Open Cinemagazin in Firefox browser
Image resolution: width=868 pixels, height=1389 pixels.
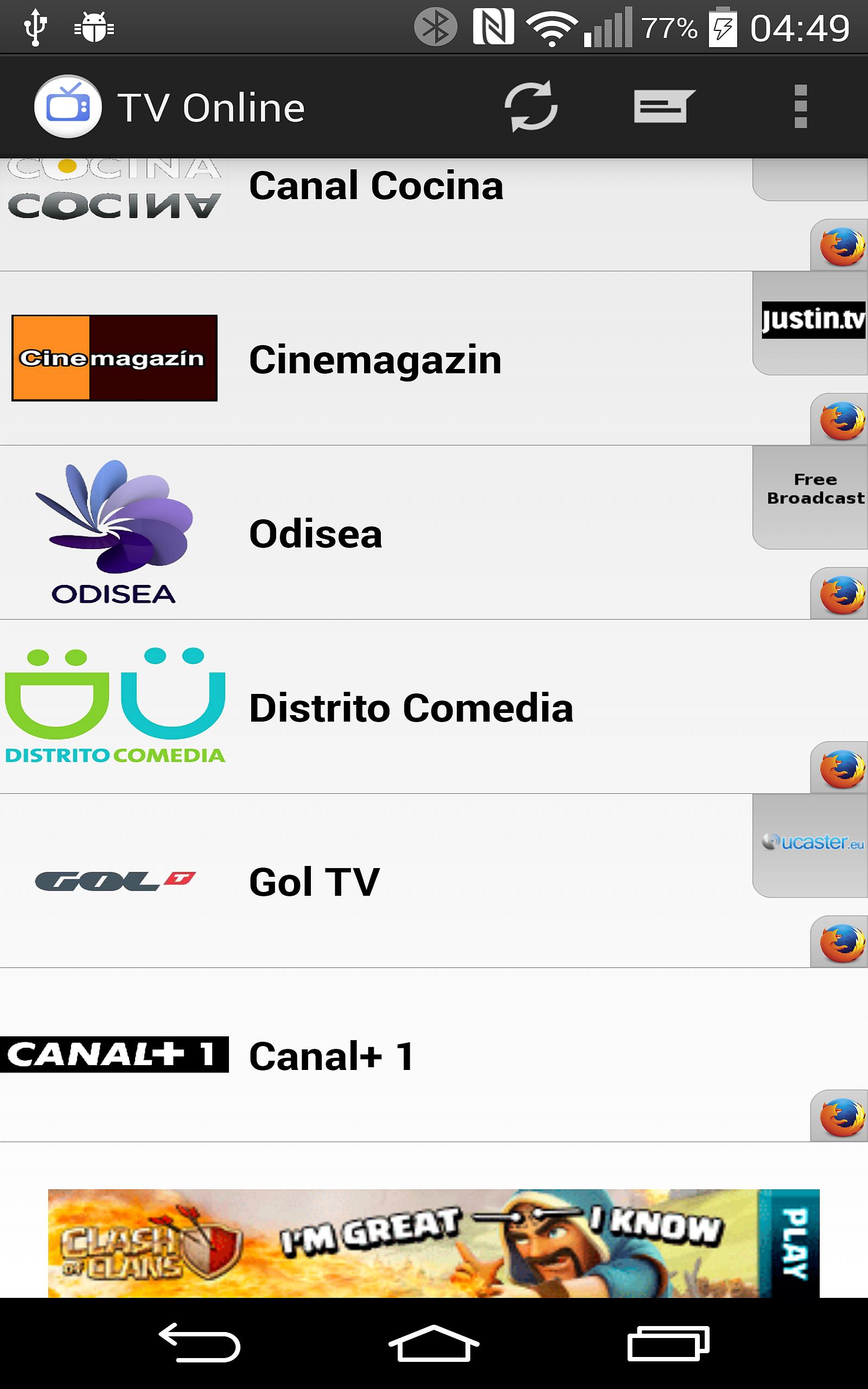coord(840,420)
